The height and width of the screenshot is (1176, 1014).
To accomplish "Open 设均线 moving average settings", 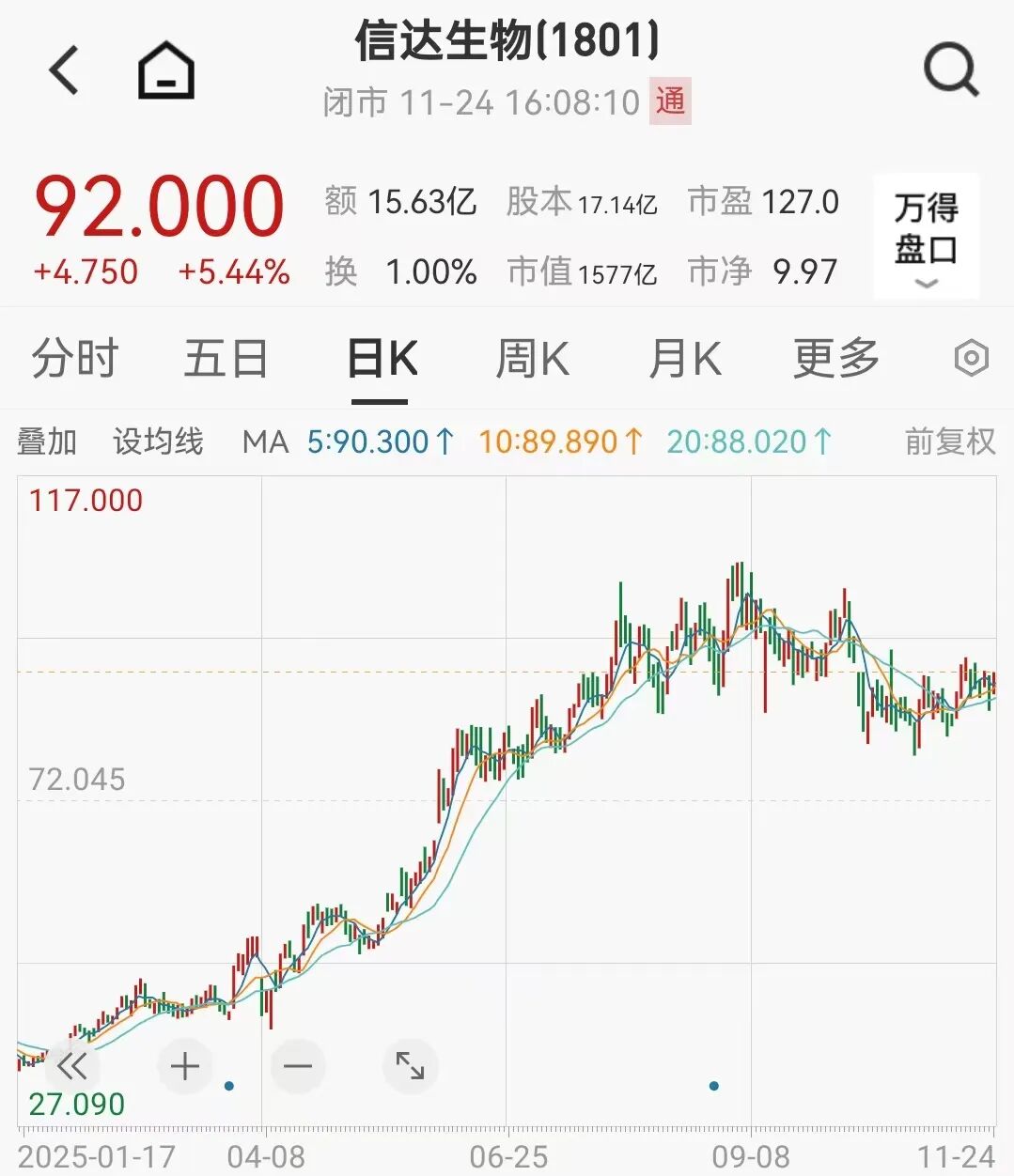I will (158, 441).
